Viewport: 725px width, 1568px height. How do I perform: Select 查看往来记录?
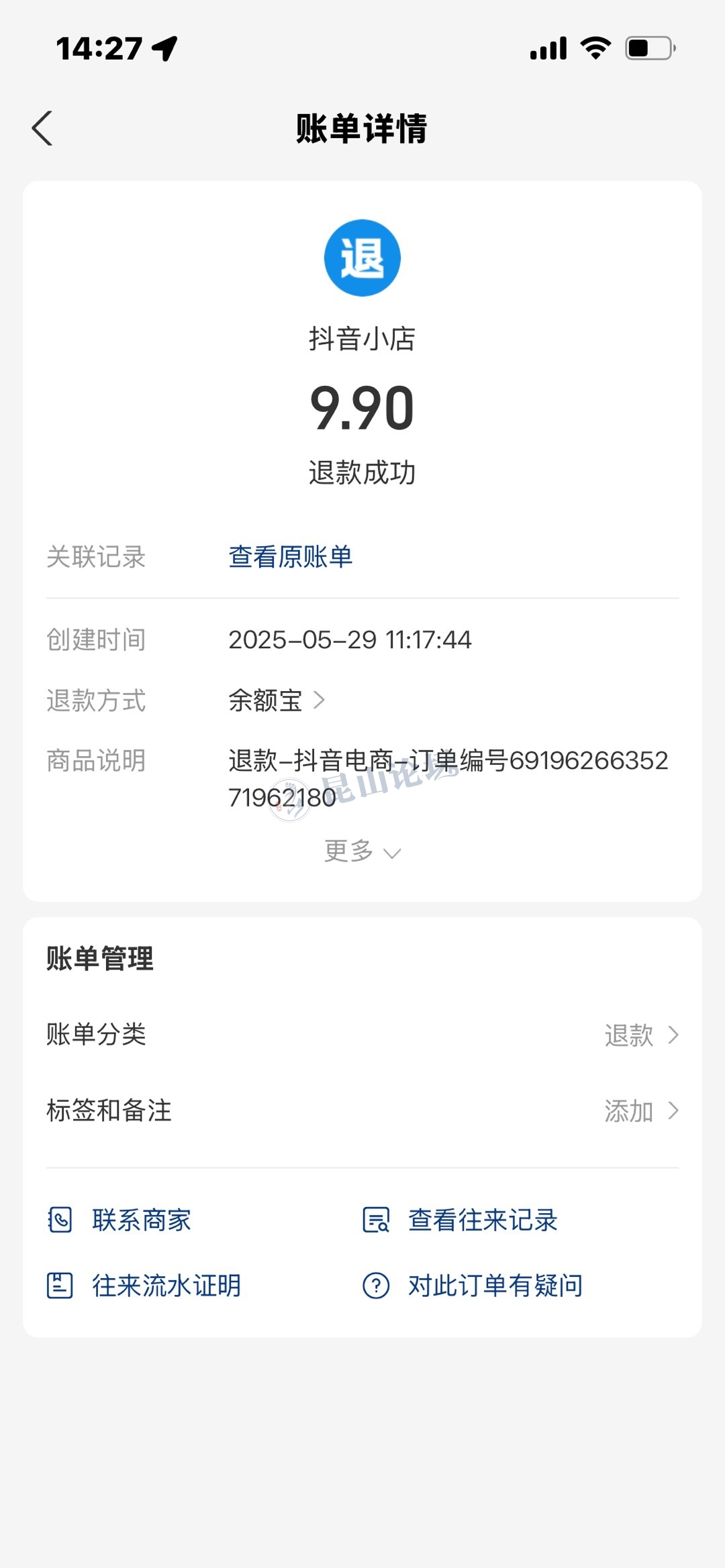[482, 1220]
